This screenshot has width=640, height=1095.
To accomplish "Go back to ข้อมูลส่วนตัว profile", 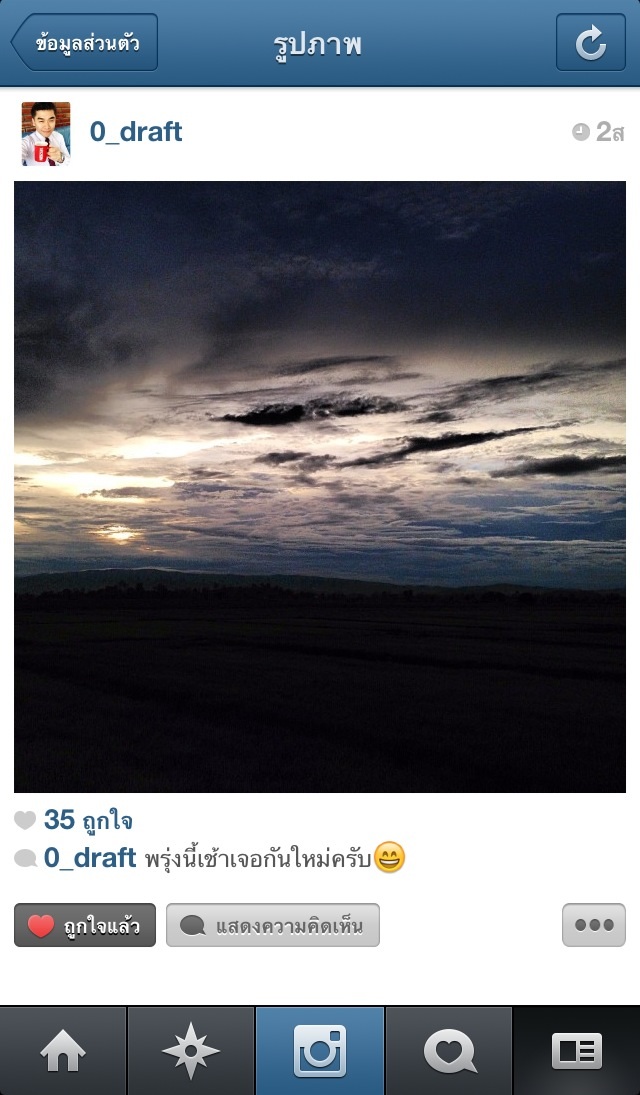I will coord(85,43).
